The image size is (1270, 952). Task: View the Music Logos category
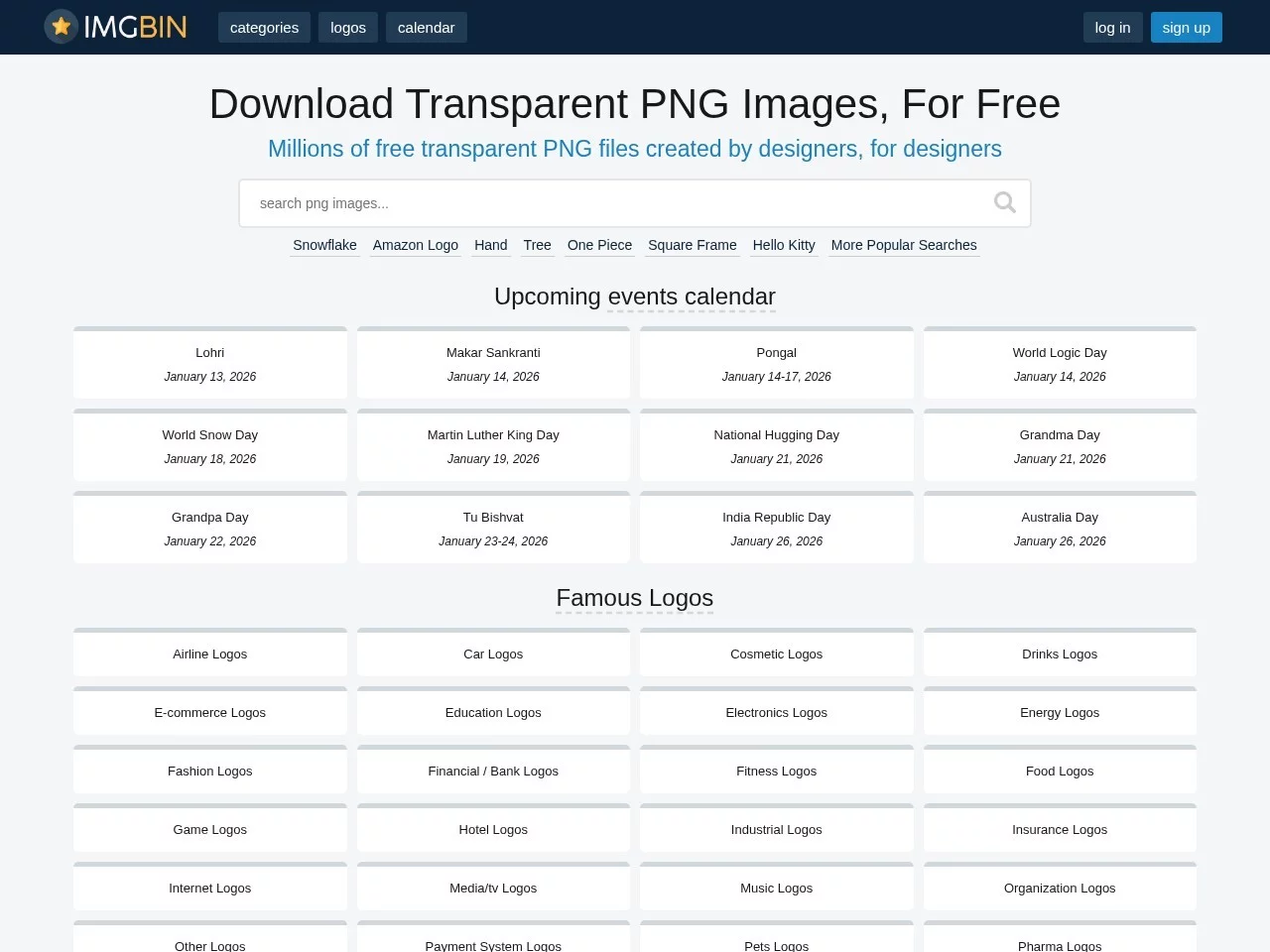coord(776,888)
